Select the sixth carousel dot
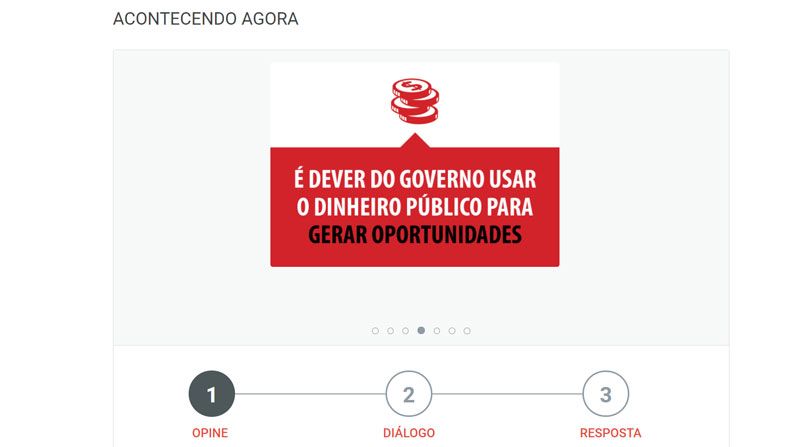Screen dimensions: 800x447 [x=452, y=330]
